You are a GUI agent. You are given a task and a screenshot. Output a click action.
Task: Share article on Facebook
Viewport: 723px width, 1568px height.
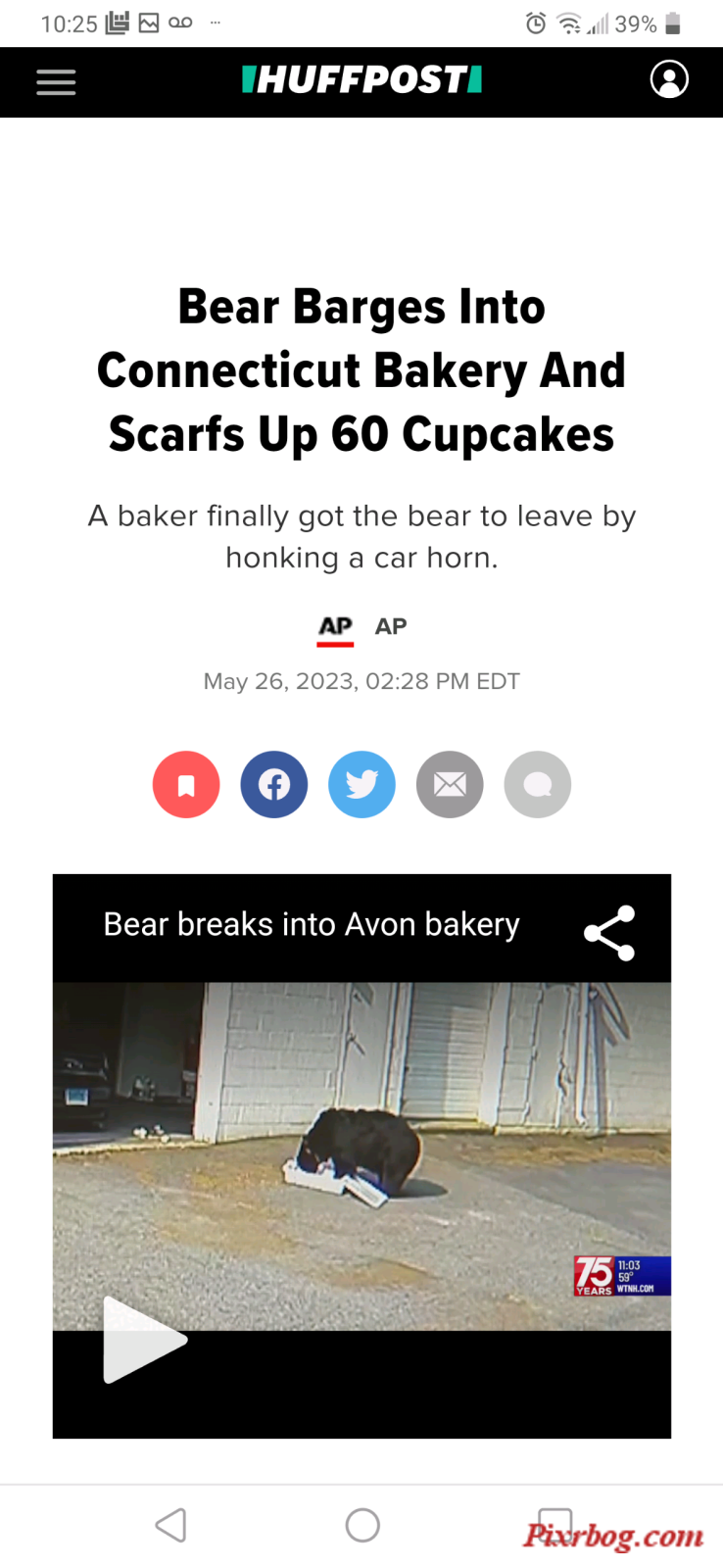274,784
